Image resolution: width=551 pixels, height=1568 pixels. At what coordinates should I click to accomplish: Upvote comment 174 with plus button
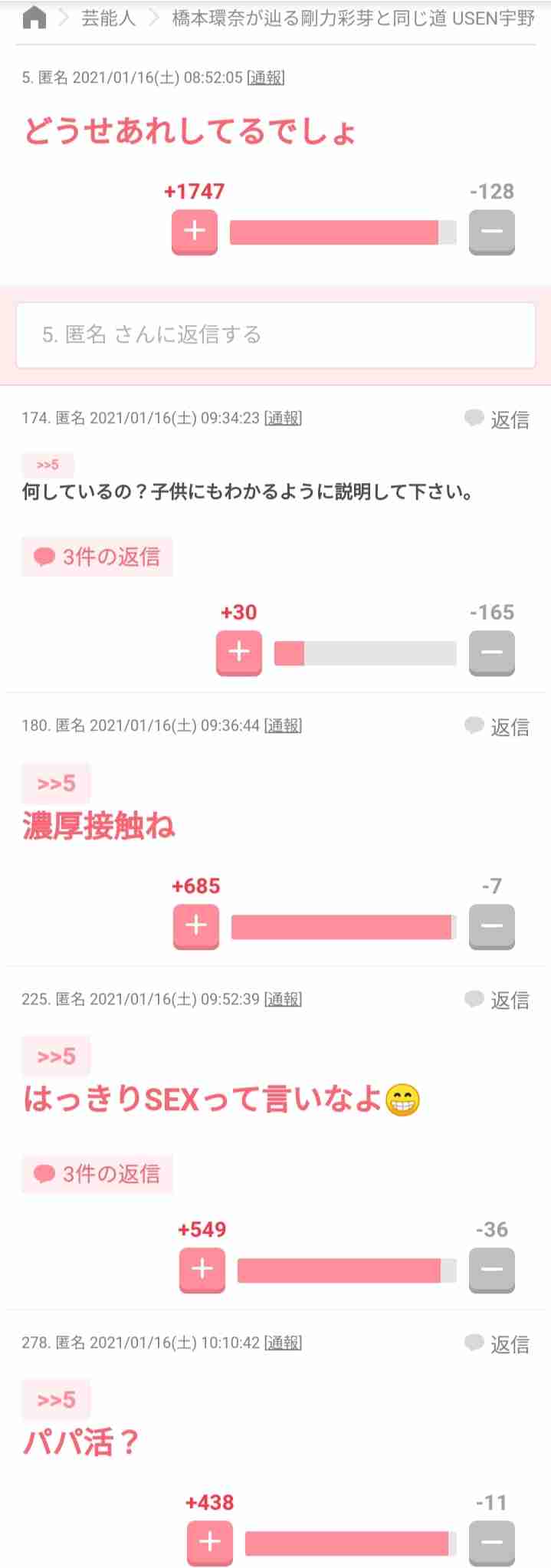point(239,653)
